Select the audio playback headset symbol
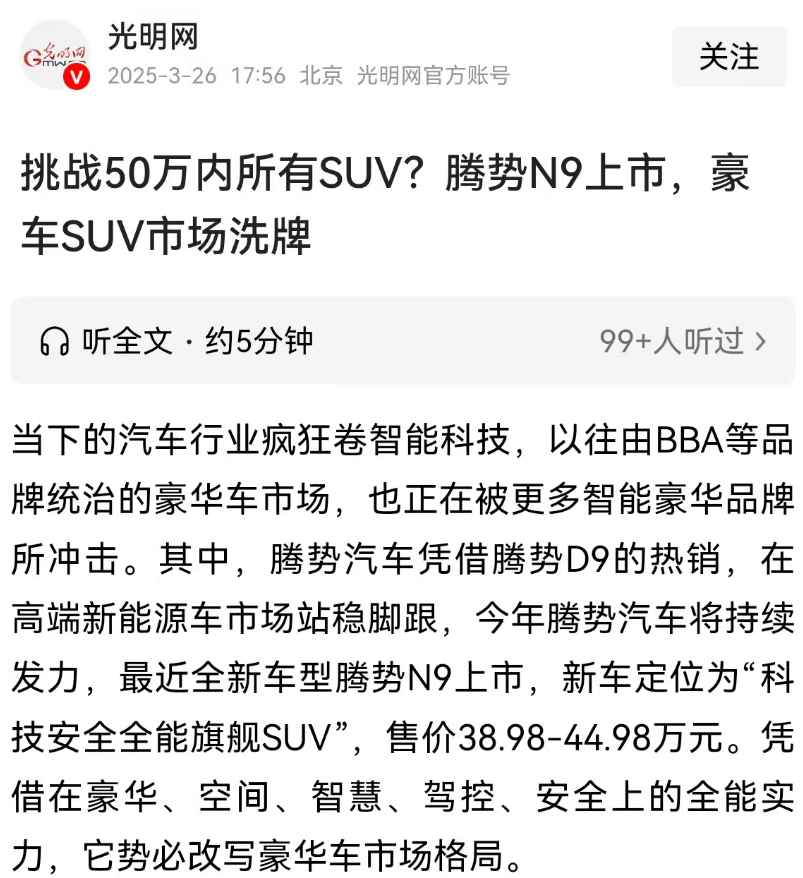 (55, 340)
